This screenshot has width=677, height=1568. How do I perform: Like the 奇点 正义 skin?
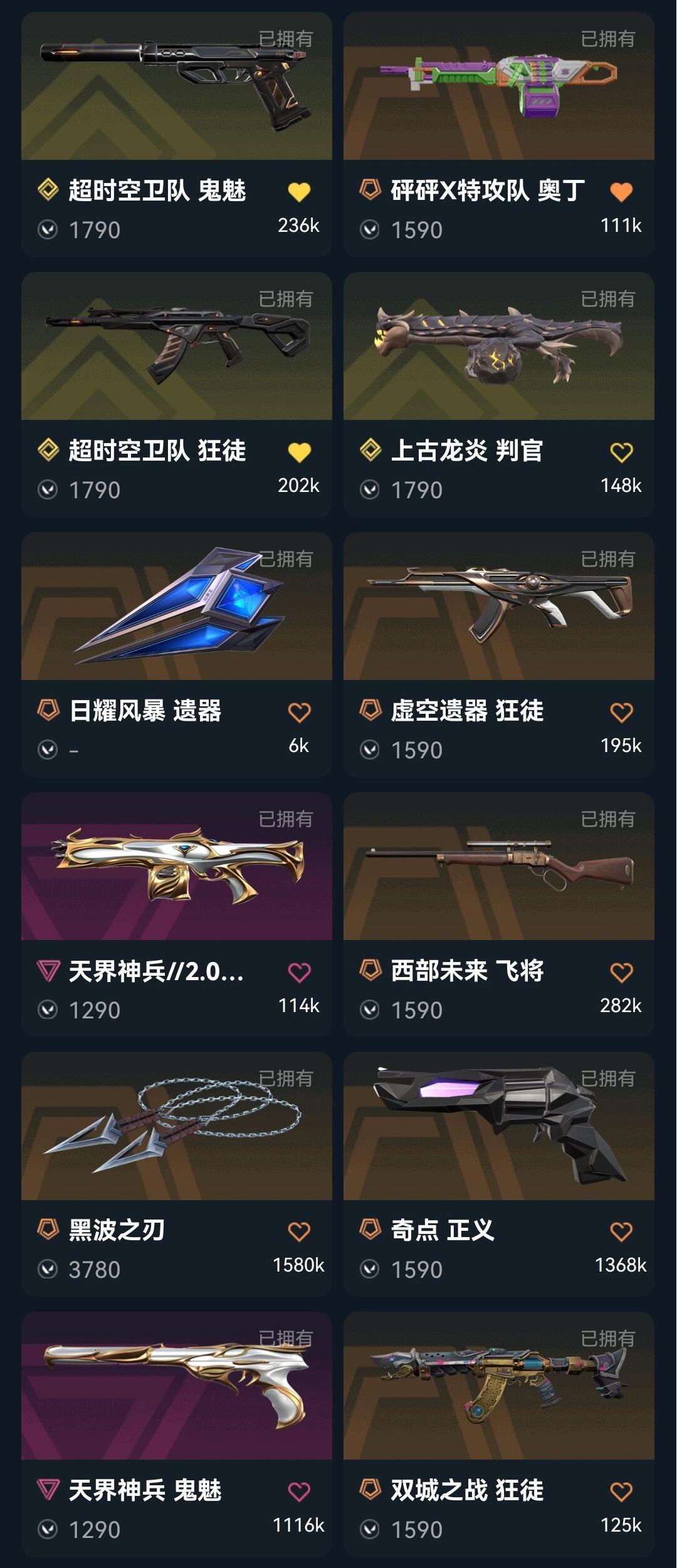coord(621,1231)
